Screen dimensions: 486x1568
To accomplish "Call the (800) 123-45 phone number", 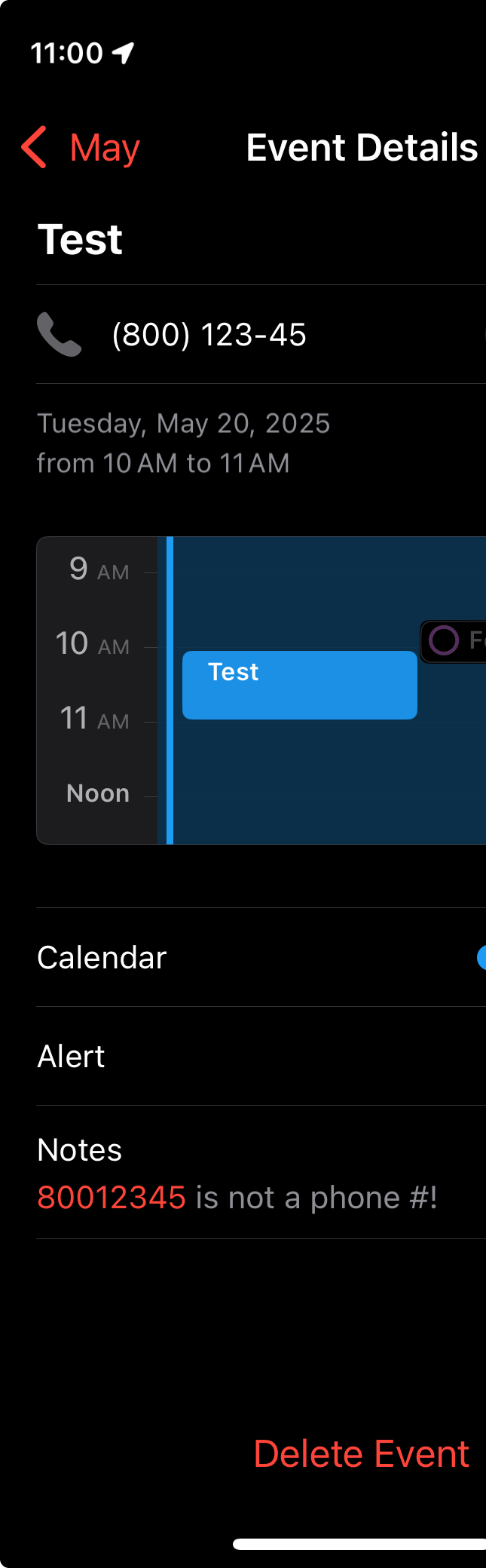I will (209, 335).
